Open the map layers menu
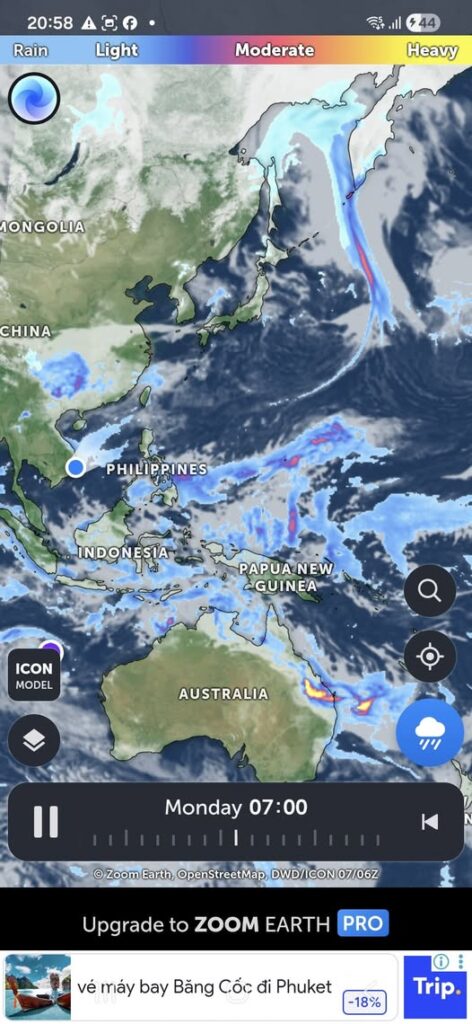 click(34, 740)
